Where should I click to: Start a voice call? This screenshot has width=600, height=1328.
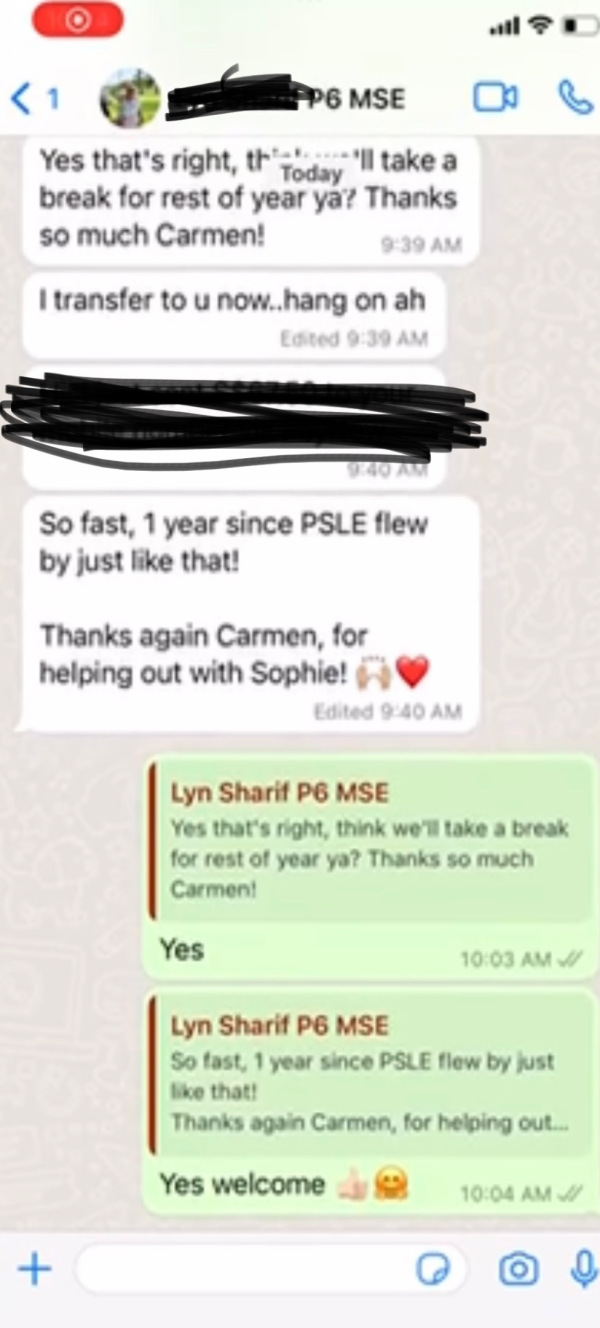(x=574, y=97)
